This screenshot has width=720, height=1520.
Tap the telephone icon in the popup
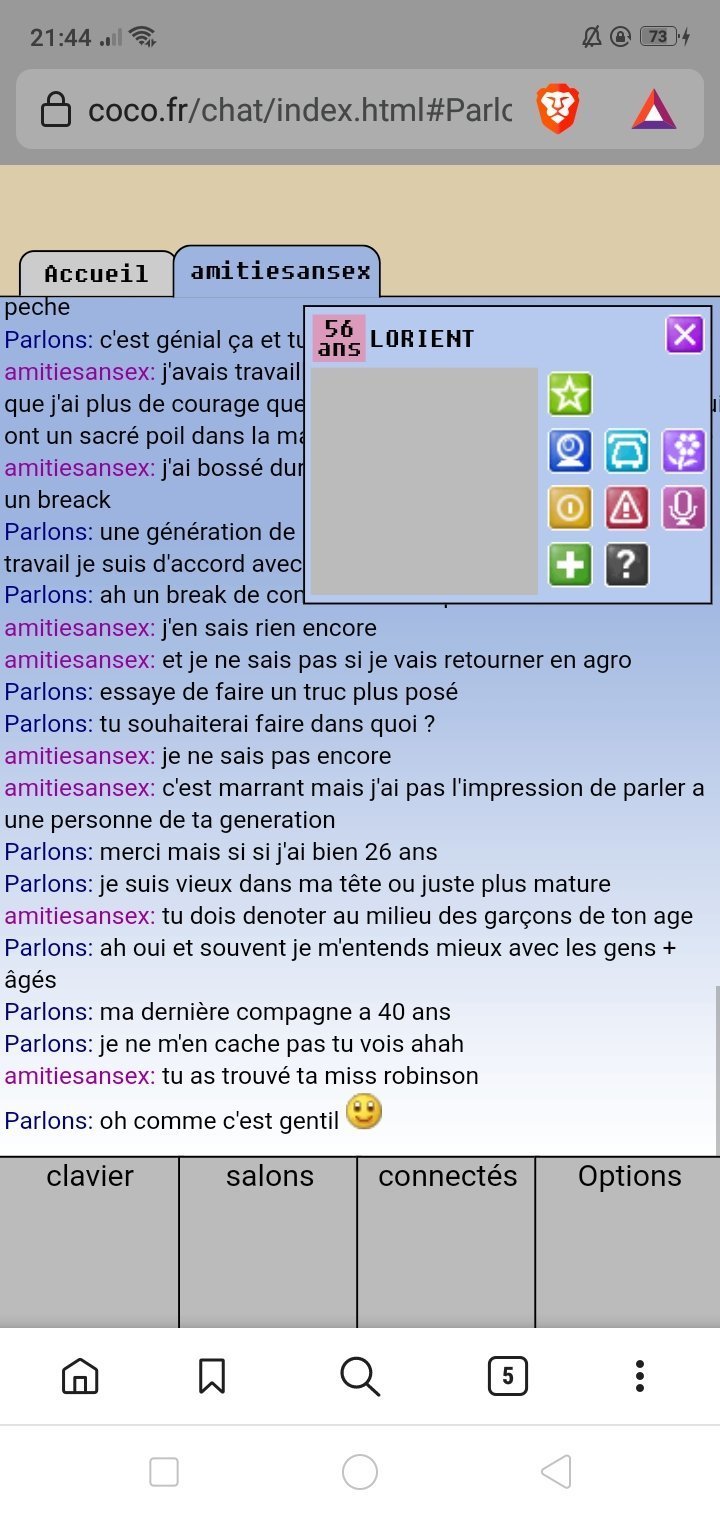(627, 451)
